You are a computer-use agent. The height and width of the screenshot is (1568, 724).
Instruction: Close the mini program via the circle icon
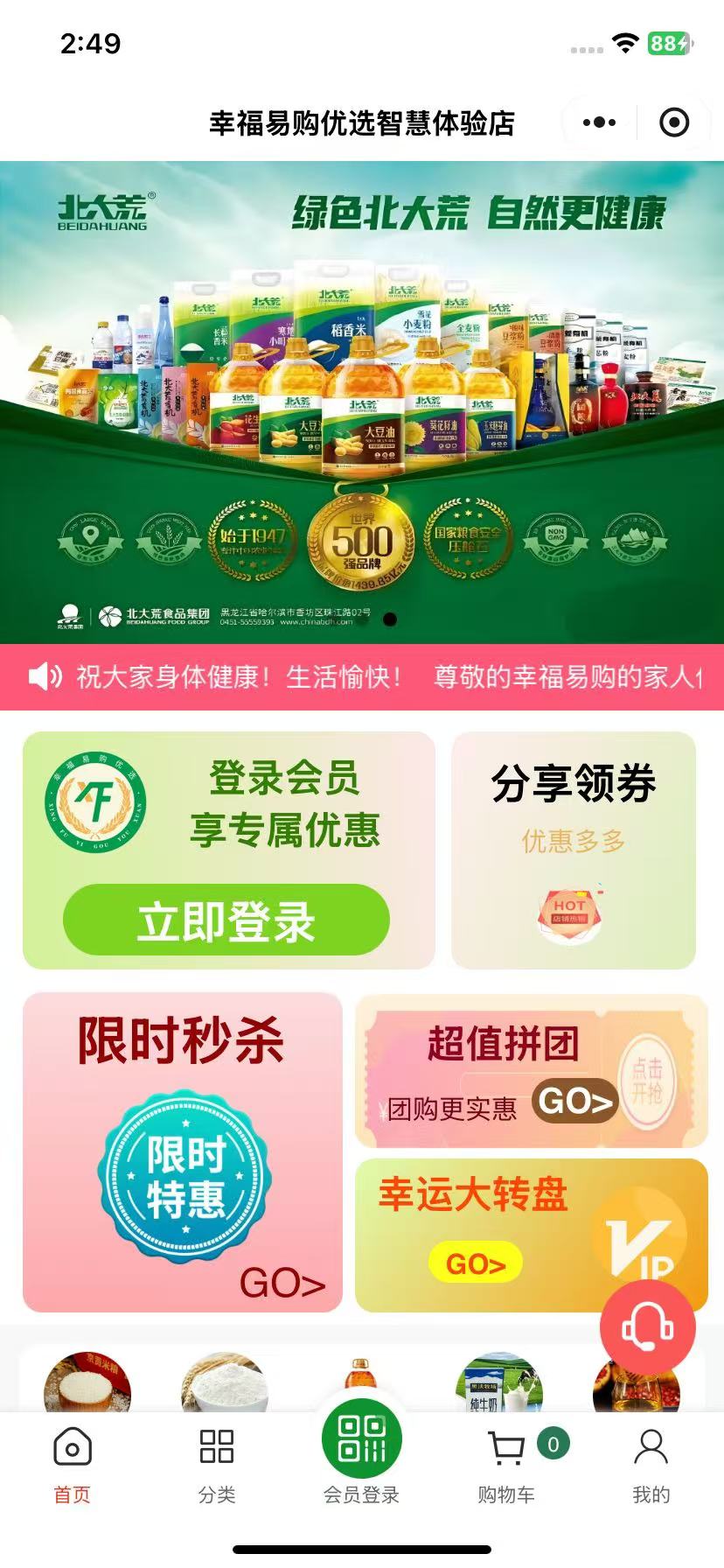coord(673,122)
